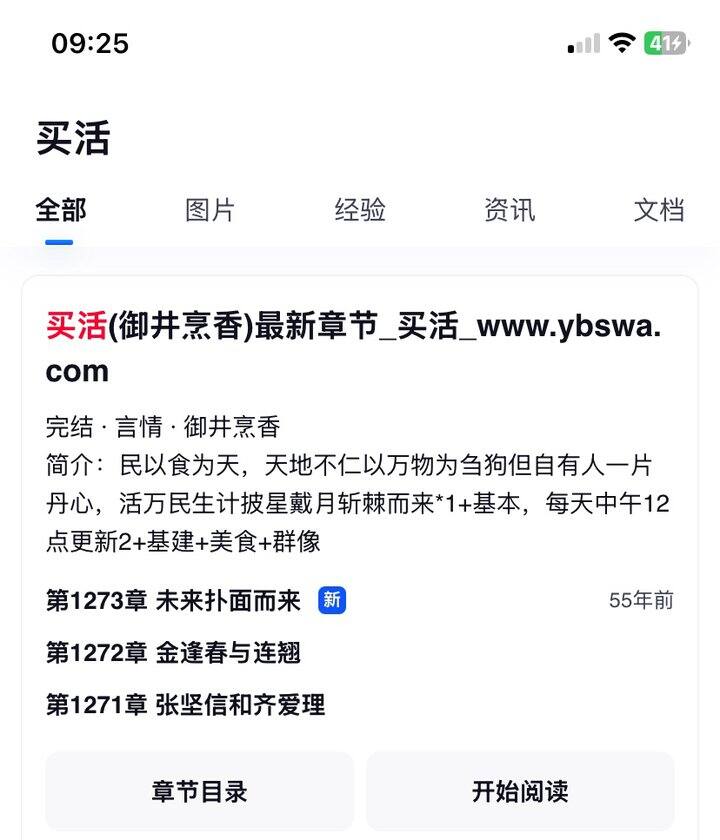Open chapter 第1273章 未来扑面而来
This screenshot has height=840, width=720.
click(x=174, y=600)
